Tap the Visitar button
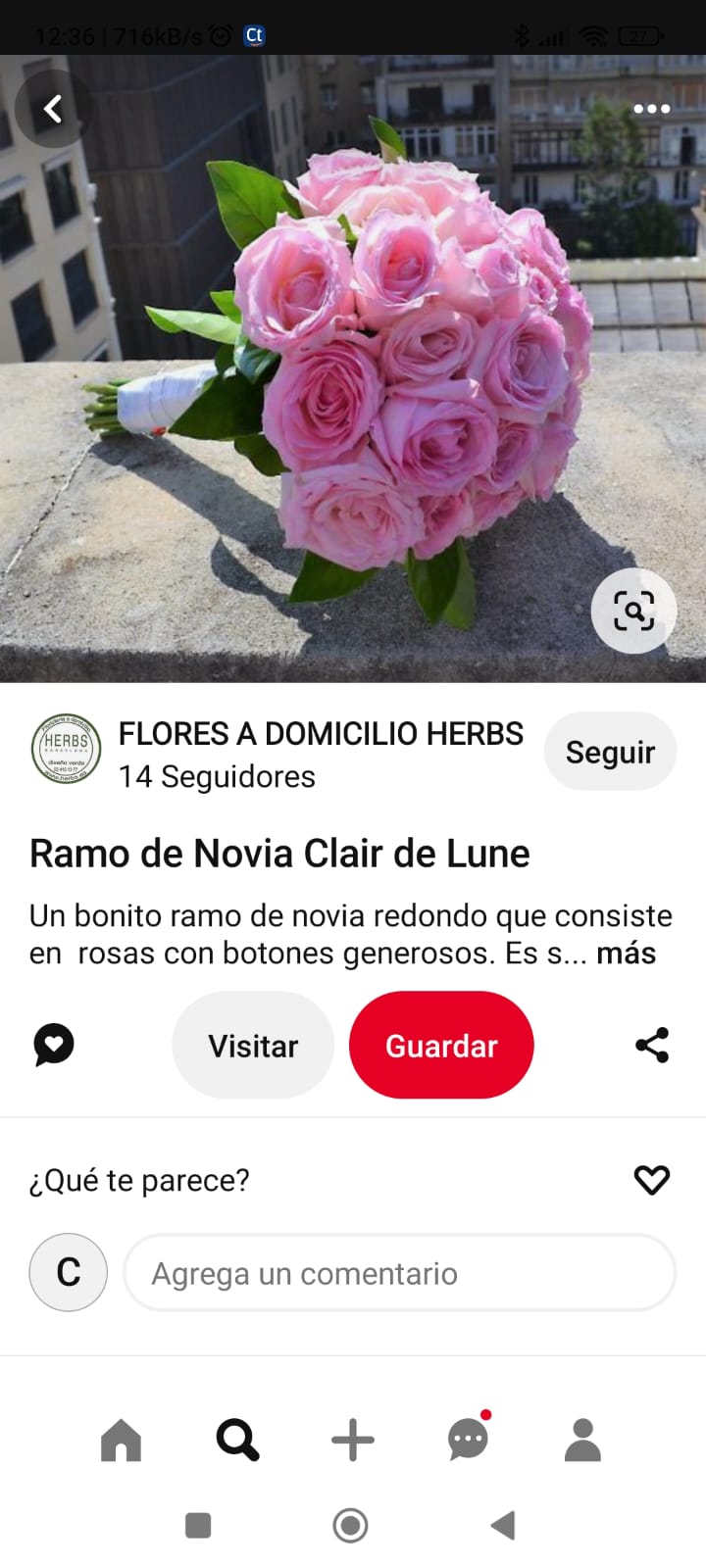Screen dimensions: 706x1568 253,1046
